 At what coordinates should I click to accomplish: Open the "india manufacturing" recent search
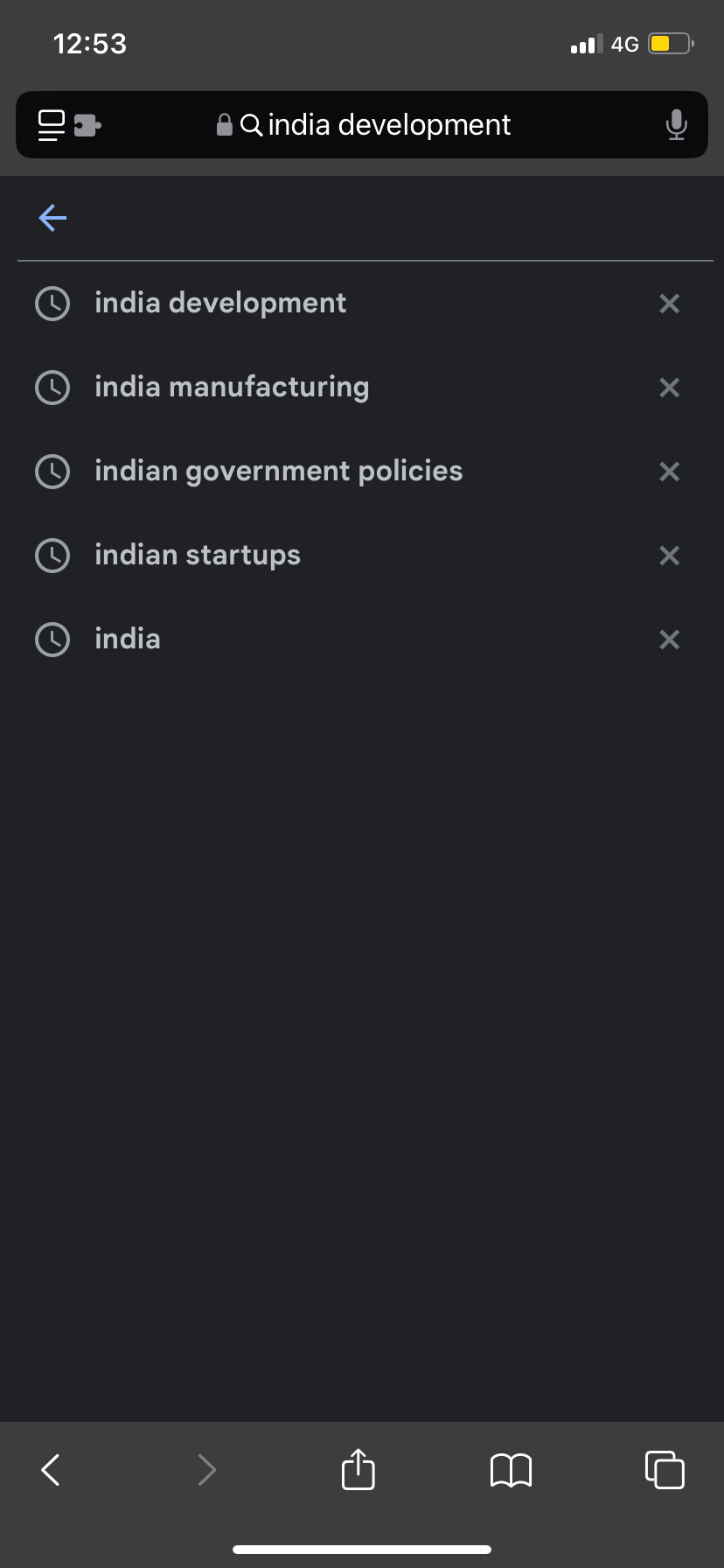coord(232,388)
